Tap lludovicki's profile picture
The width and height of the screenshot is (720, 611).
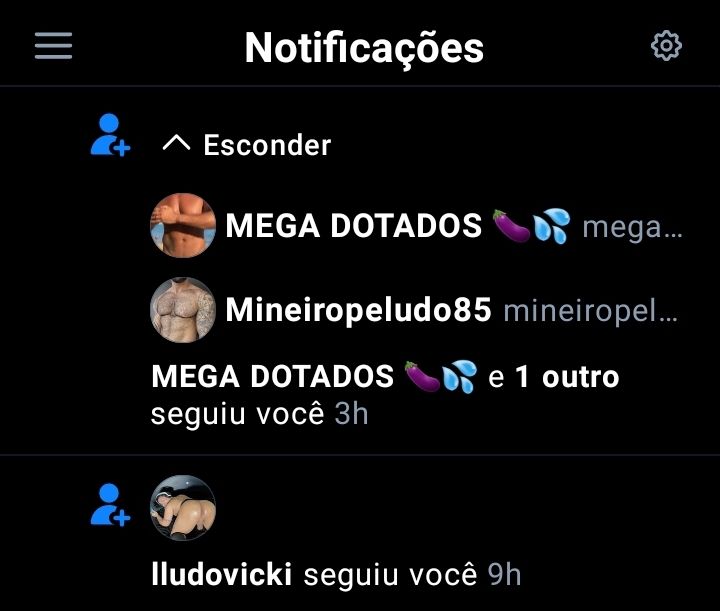[x=183, y=508]
